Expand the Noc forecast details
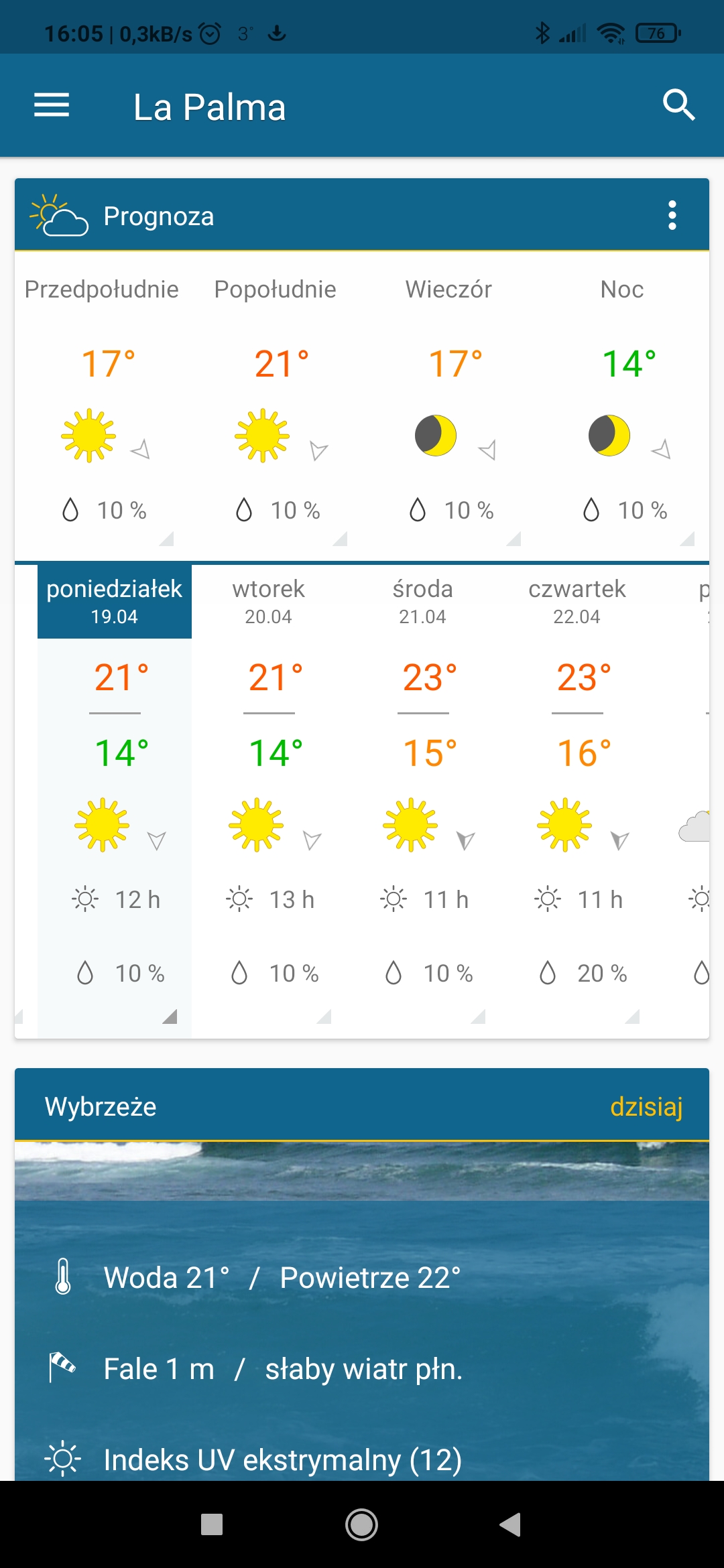724x1568 pixels. 622,405
